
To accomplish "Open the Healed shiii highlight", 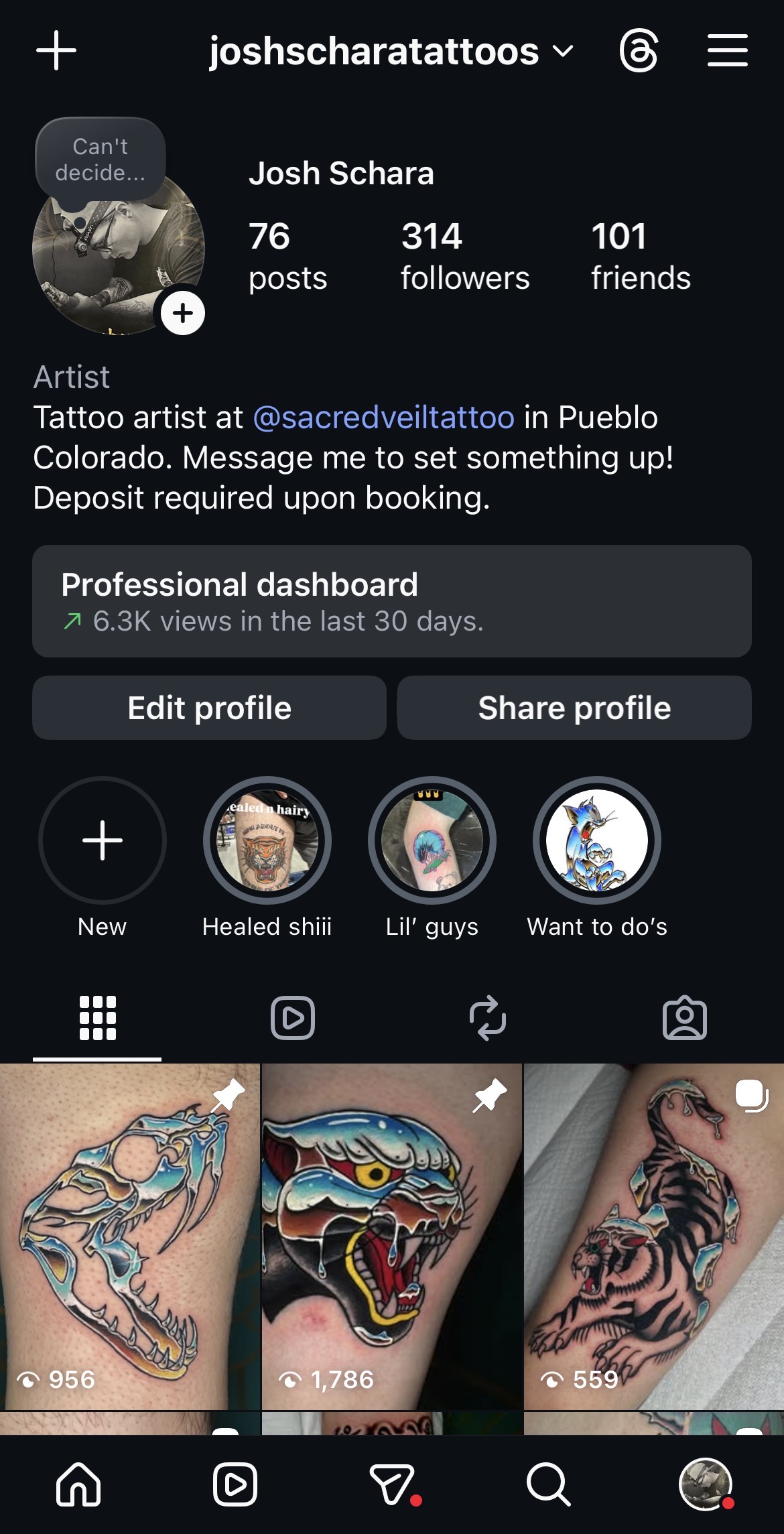I will point(267,840).
